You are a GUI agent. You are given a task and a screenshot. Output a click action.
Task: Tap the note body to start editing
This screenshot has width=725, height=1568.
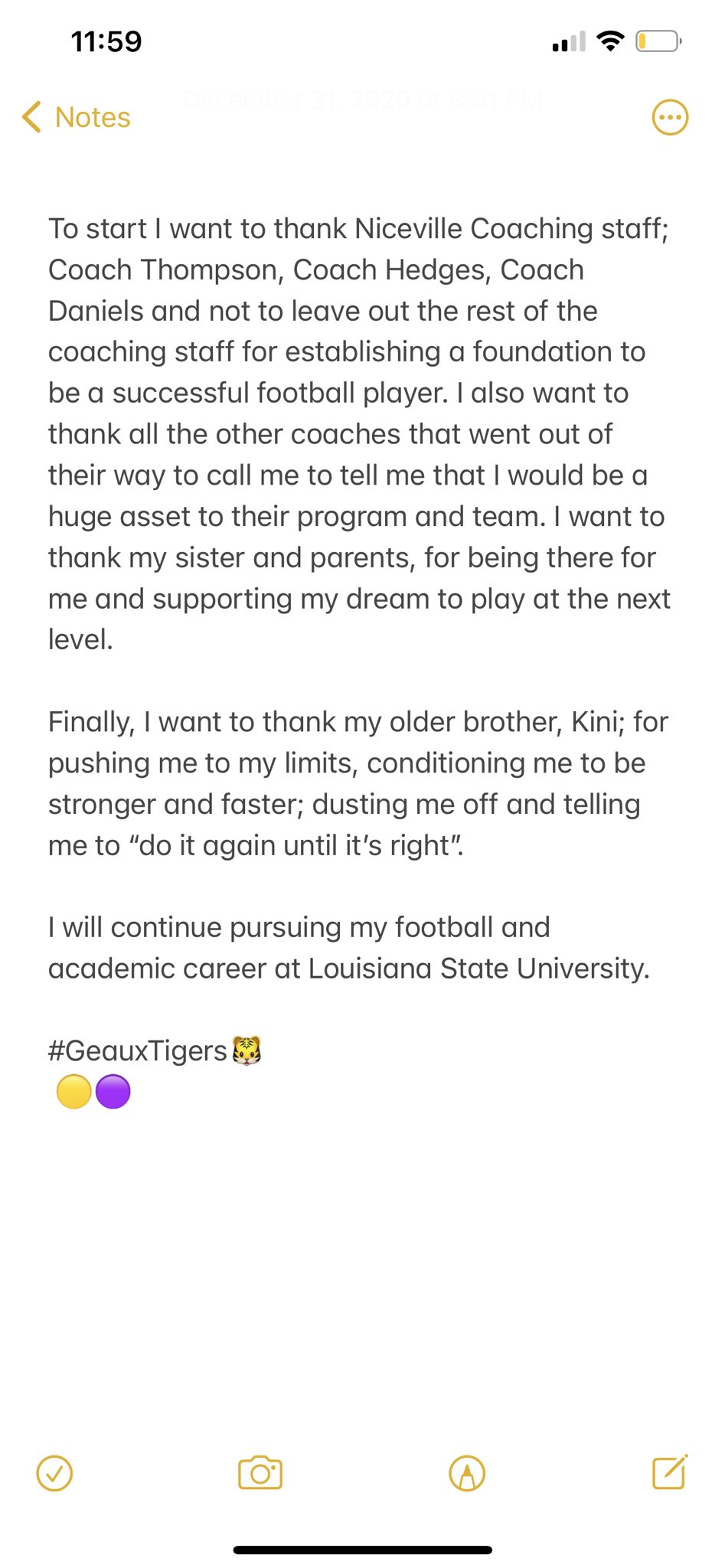(x=359, y=660)
